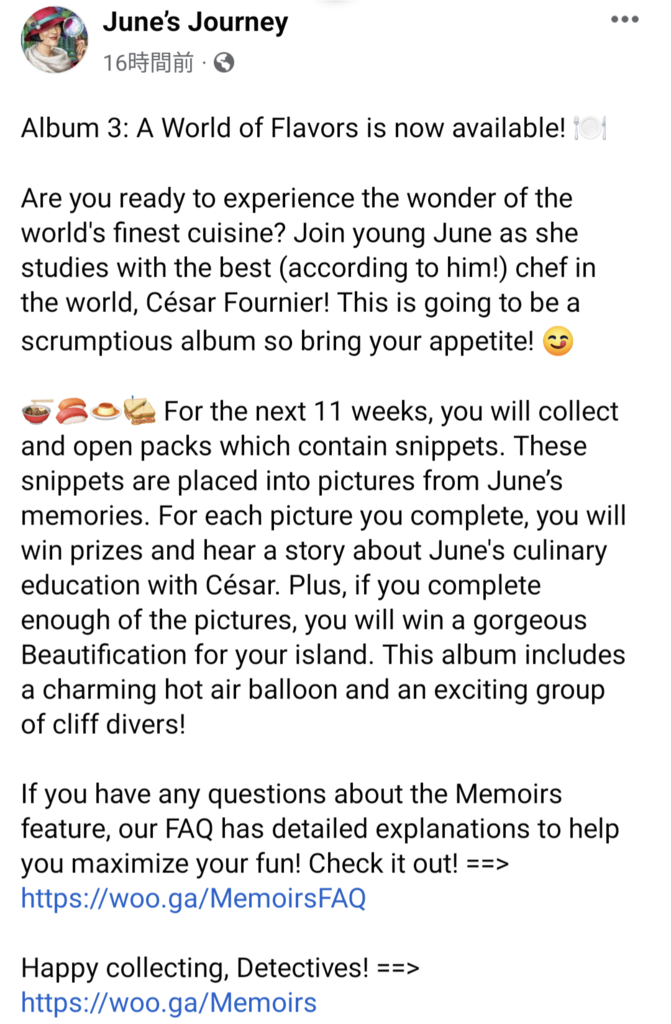Image resolution: width=671 pixels, height=1024 pixels.
Task: Open the post's three-dot overflow menu
Action: point(624,20)
